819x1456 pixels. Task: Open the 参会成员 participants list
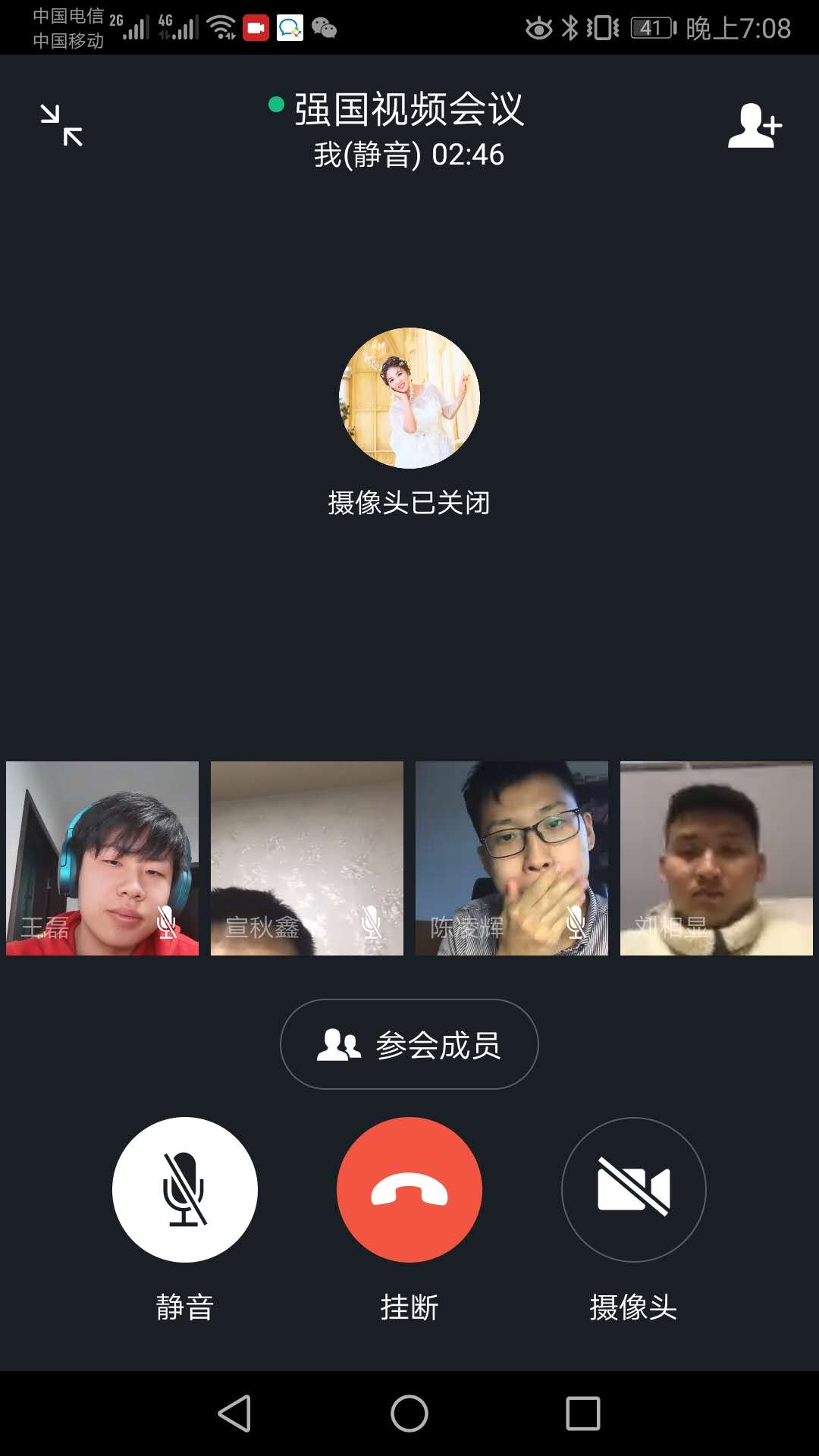coord(409,1044)
